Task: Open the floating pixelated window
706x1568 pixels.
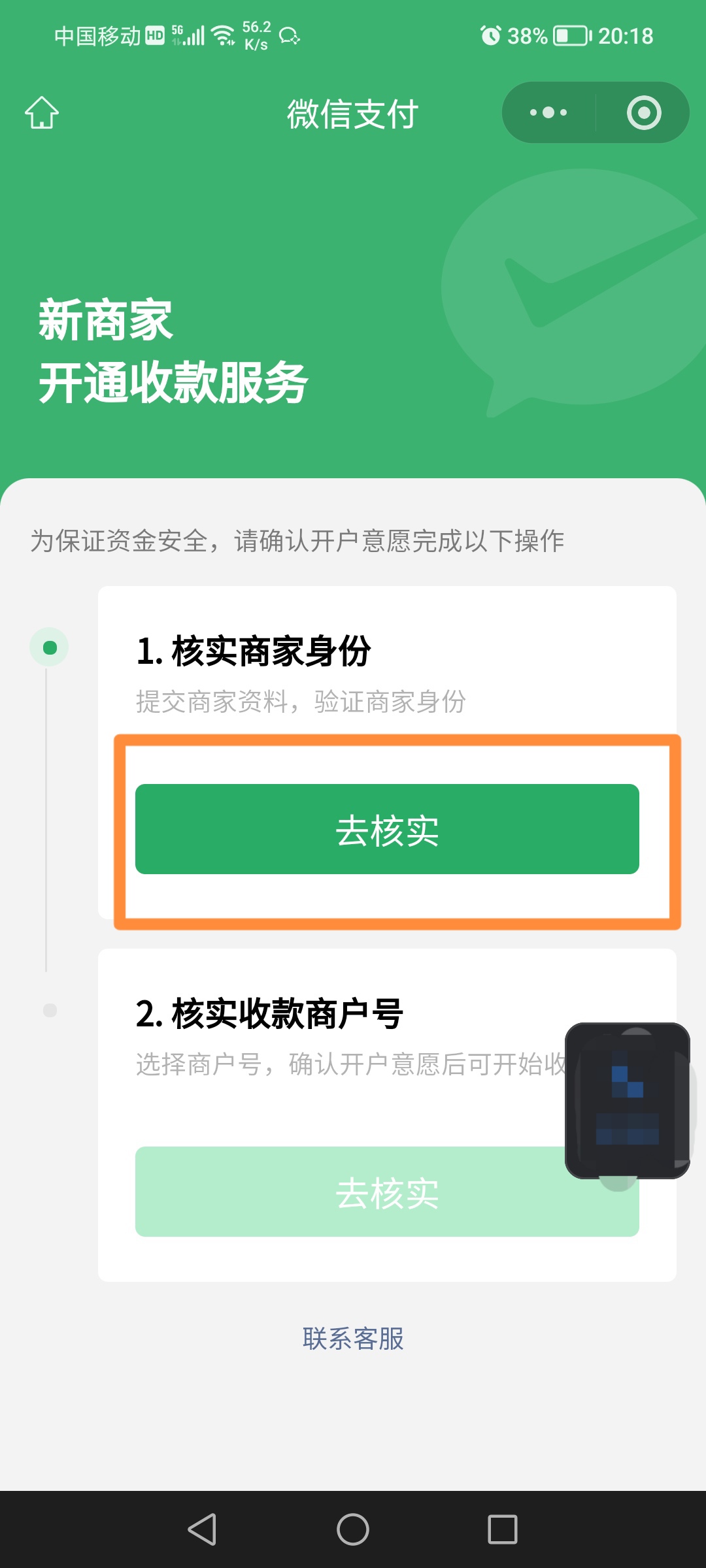Action: pos(628,1100)
